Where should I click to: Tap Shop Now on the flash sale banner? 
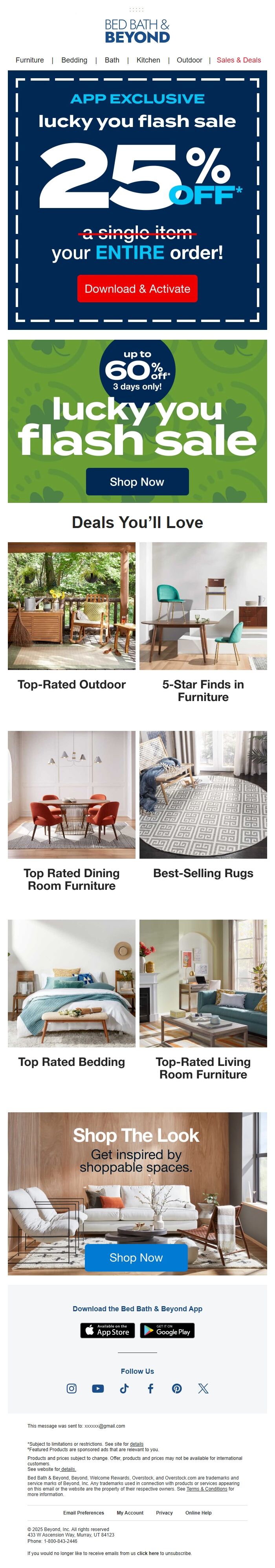pyautogui.click(x=137, y=482)
